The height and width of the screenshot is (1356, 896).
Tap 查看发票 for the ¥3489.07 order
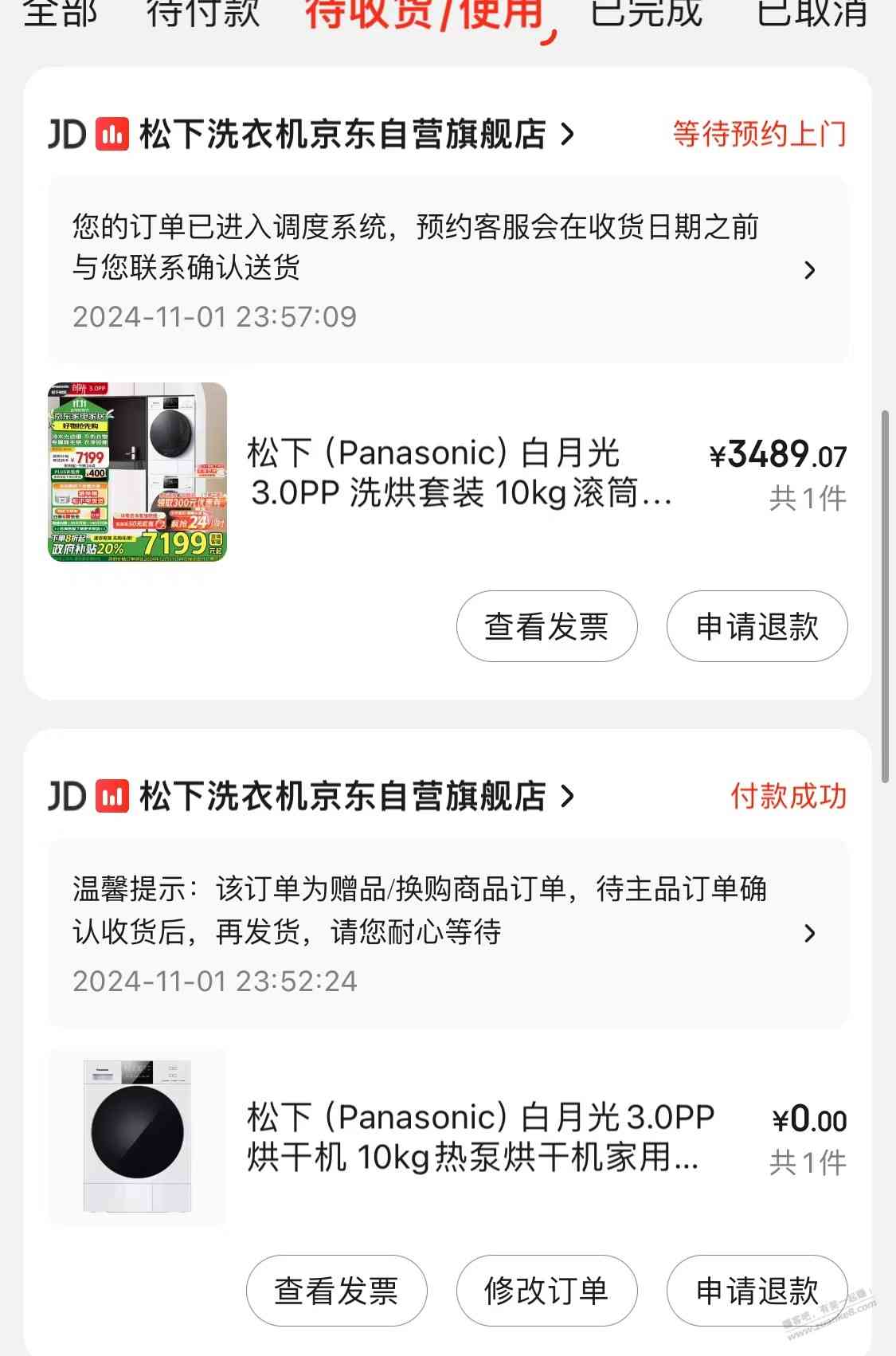[546, 626]
